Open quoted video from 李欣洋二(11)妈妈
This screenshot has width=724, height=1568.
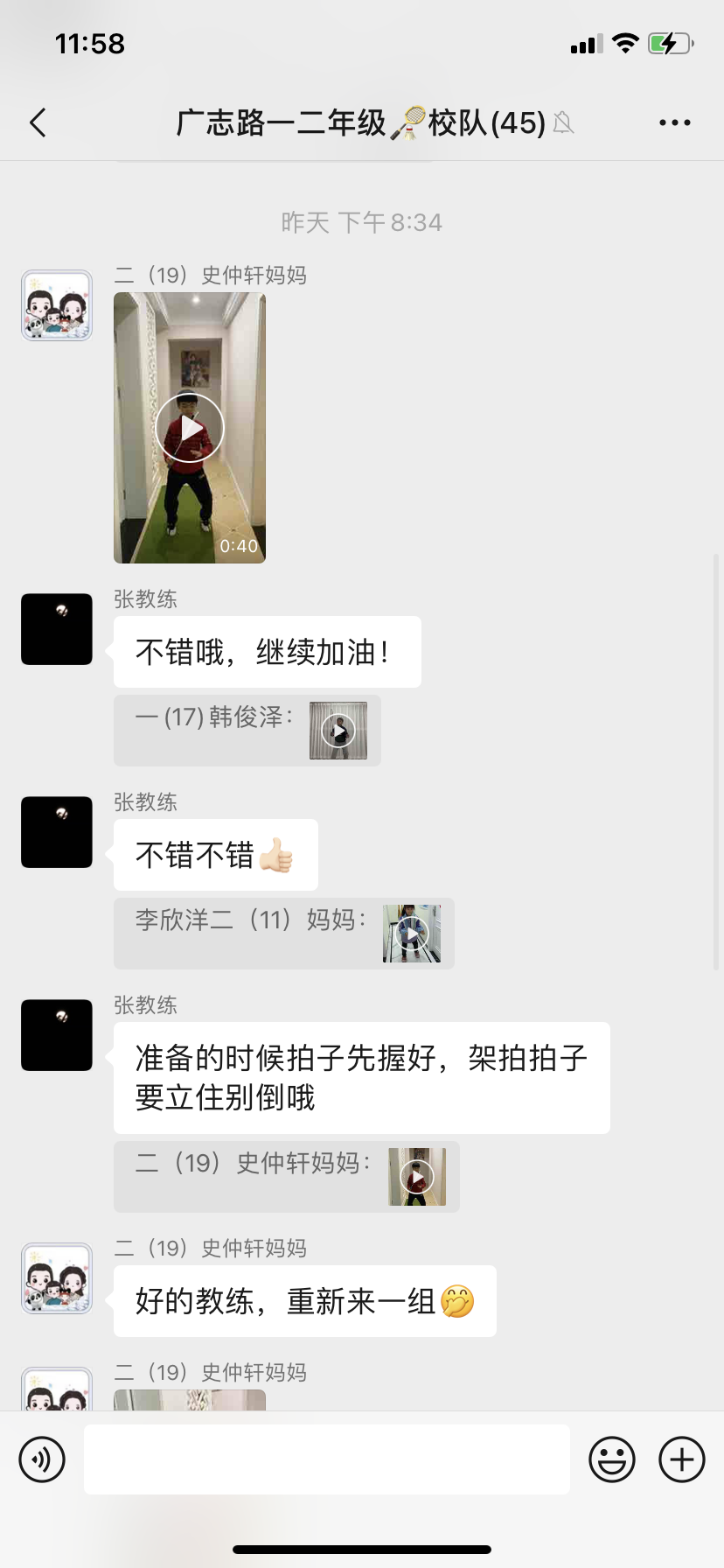[412, 934]
